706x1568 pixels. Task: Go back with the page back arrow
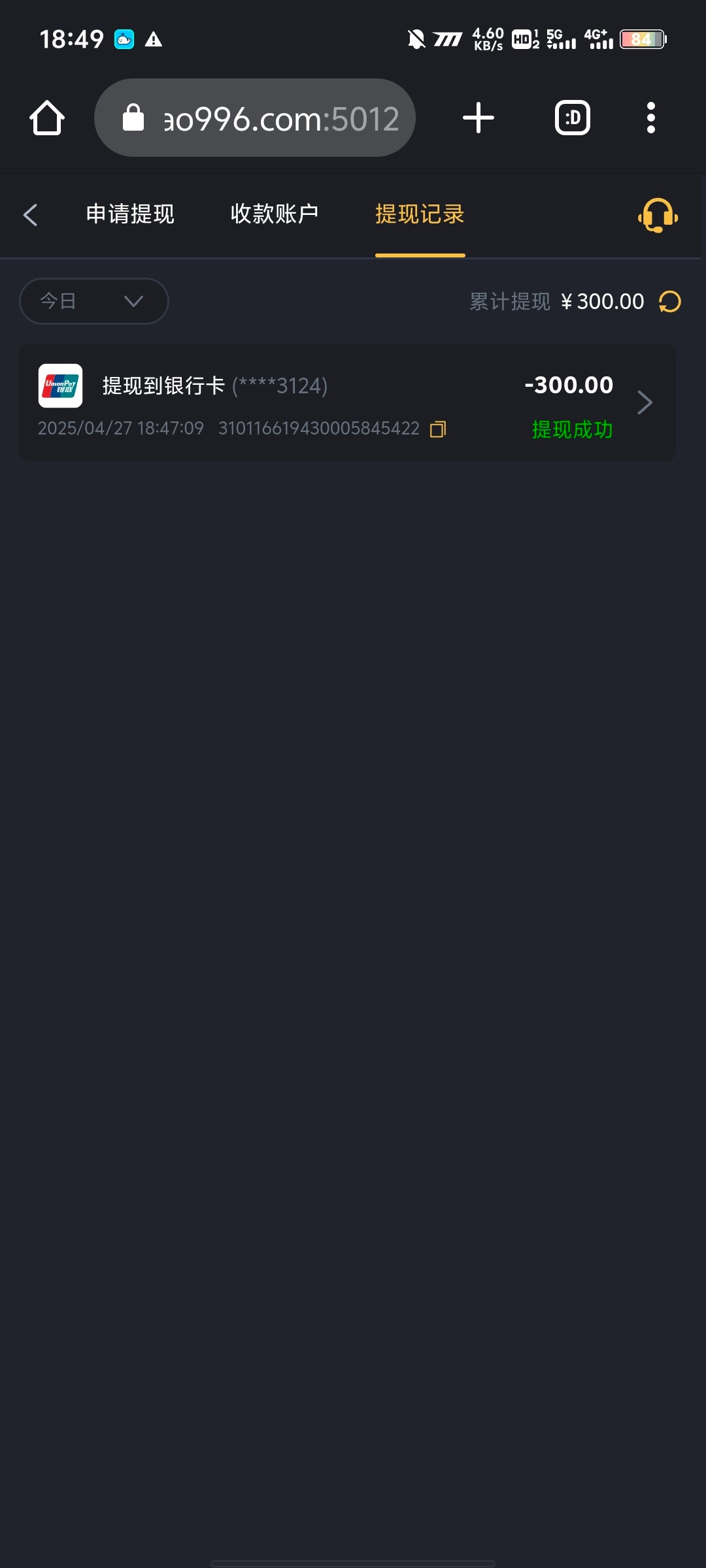[30, 214]
